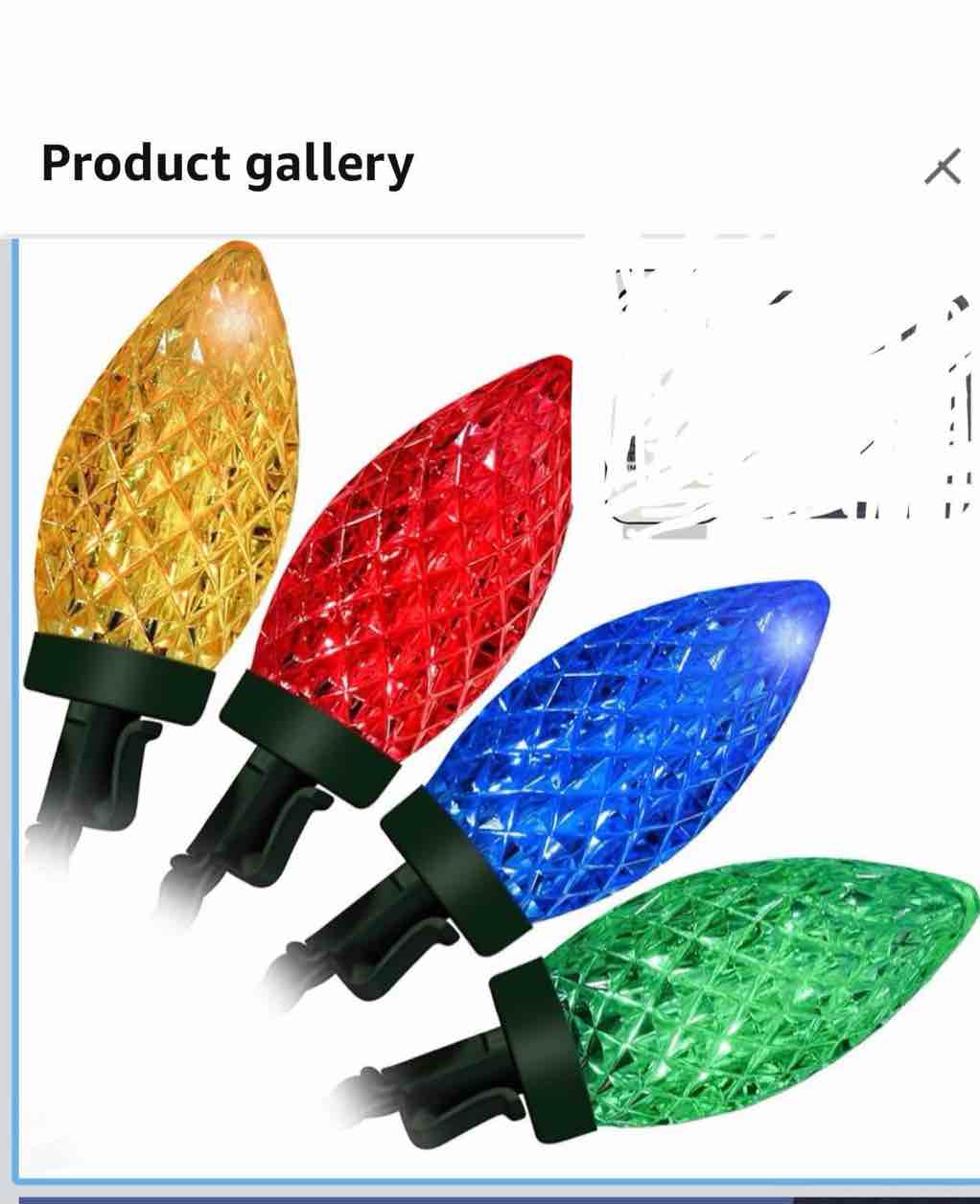The width and height of the screenshot is (980, 1204).
Task: Click the Product gallery heading text
Action: click(225, 163)
